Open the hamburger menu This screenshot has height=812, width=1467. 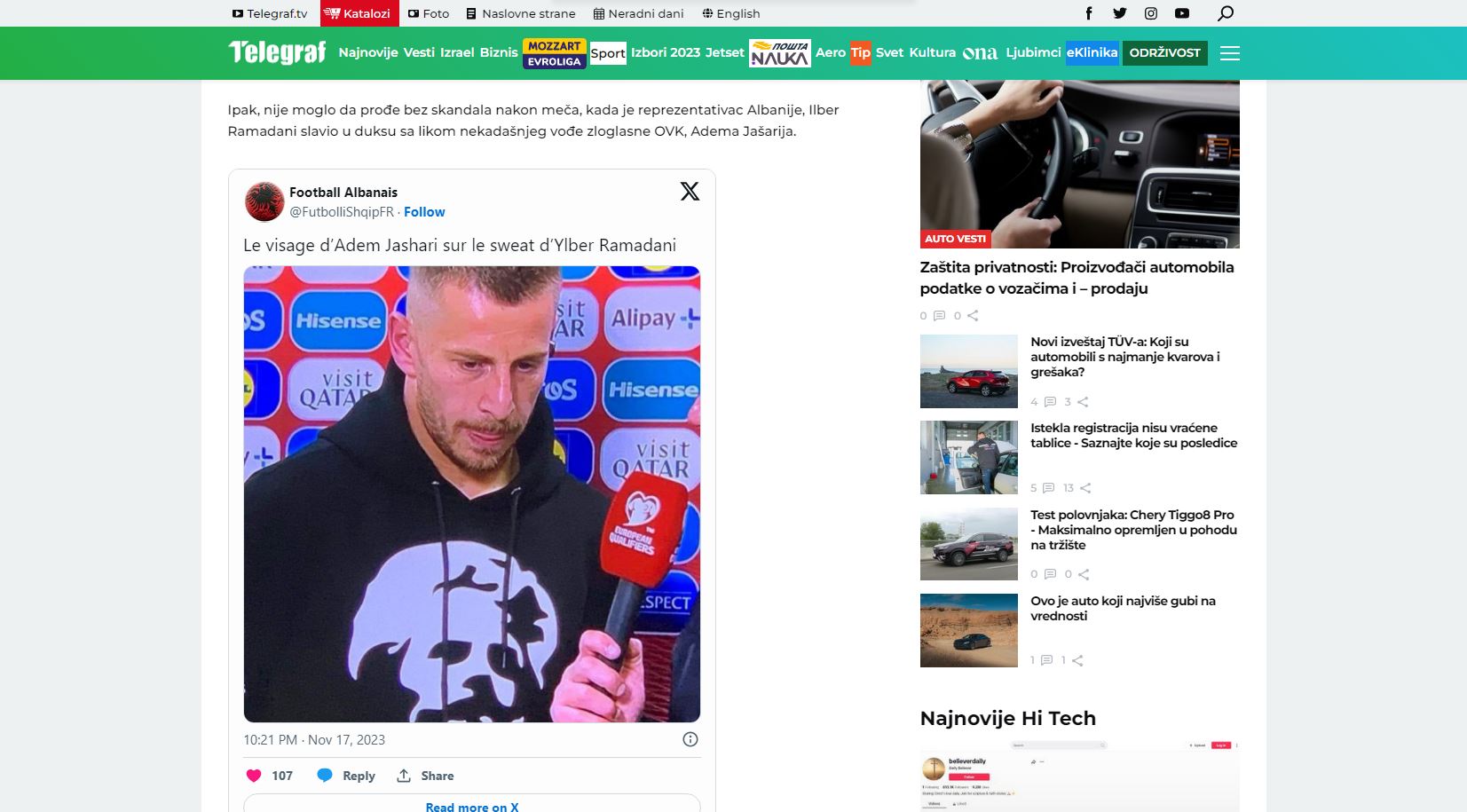(1229, 53)
